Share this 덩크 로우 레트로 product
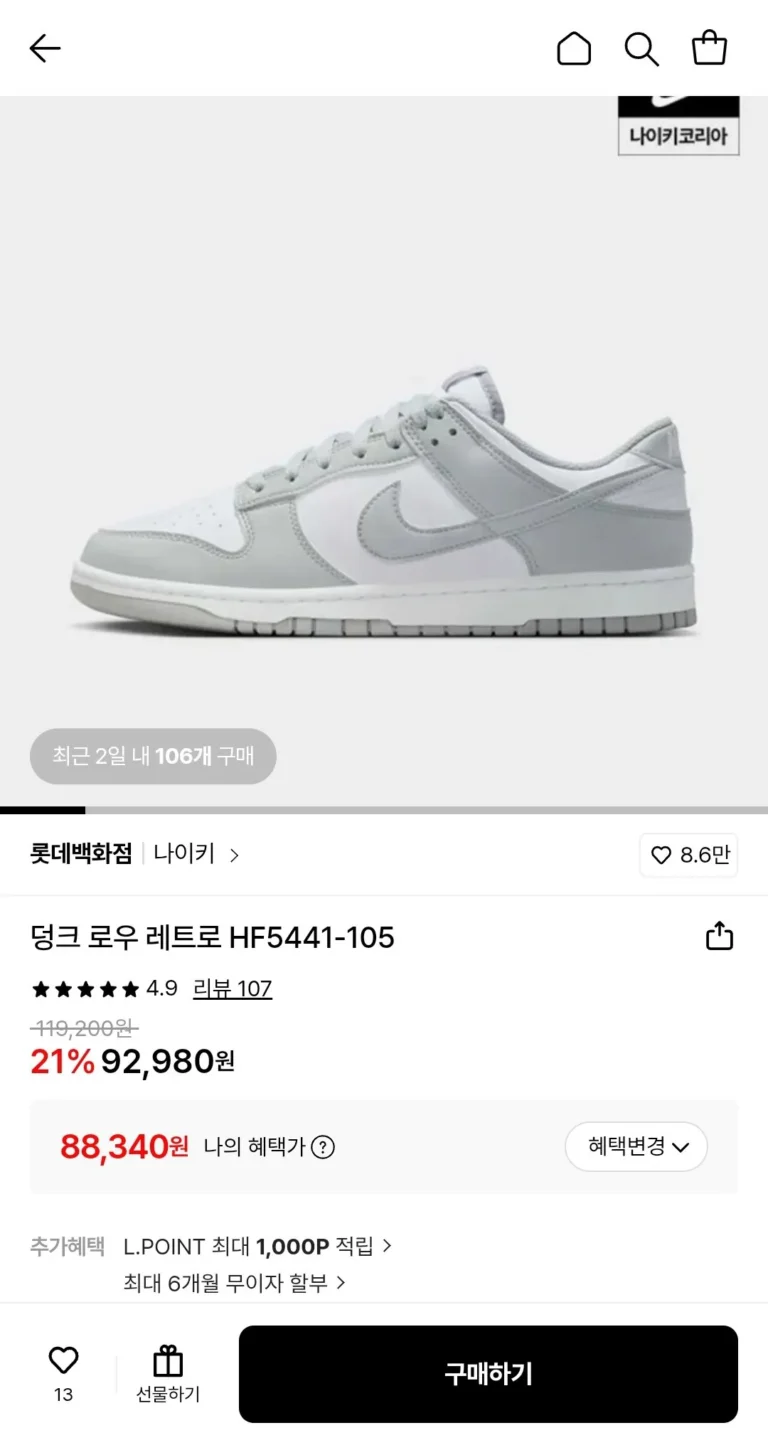Screen dimensions: 768x1445 [x=719, y=937]
